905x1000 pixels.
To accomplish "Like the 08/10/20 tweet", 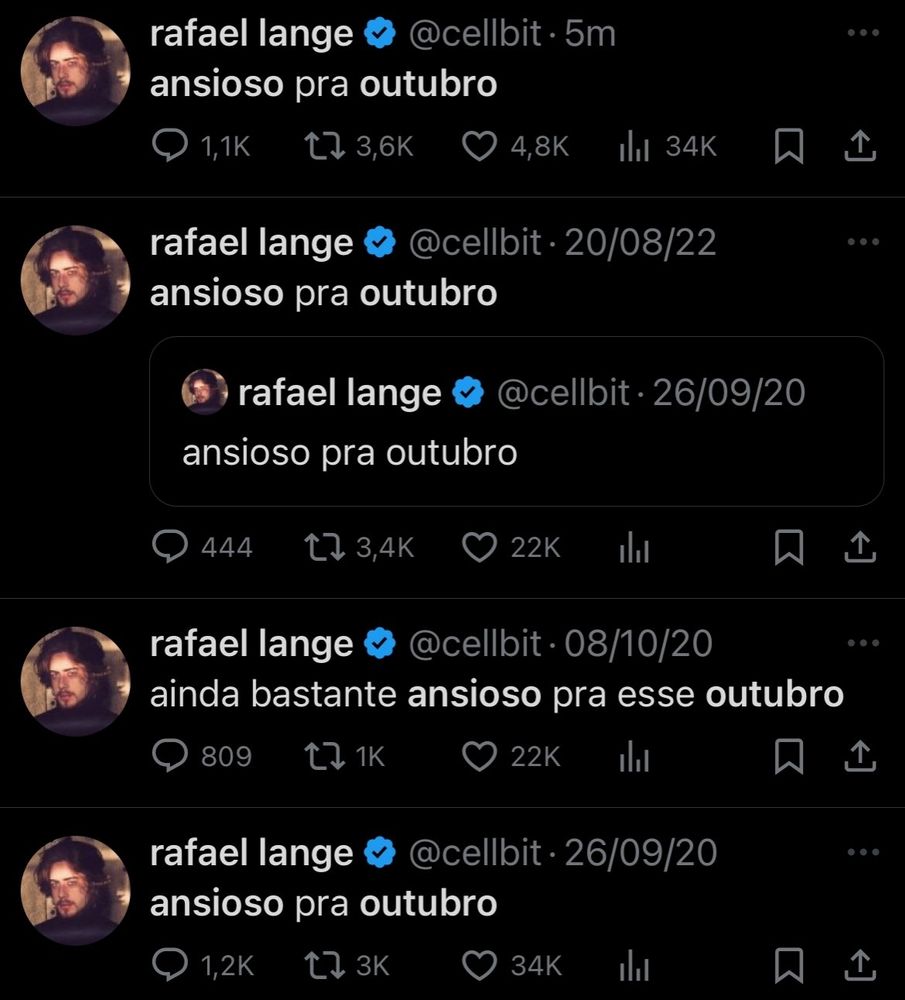I will (x=482, y=757).
